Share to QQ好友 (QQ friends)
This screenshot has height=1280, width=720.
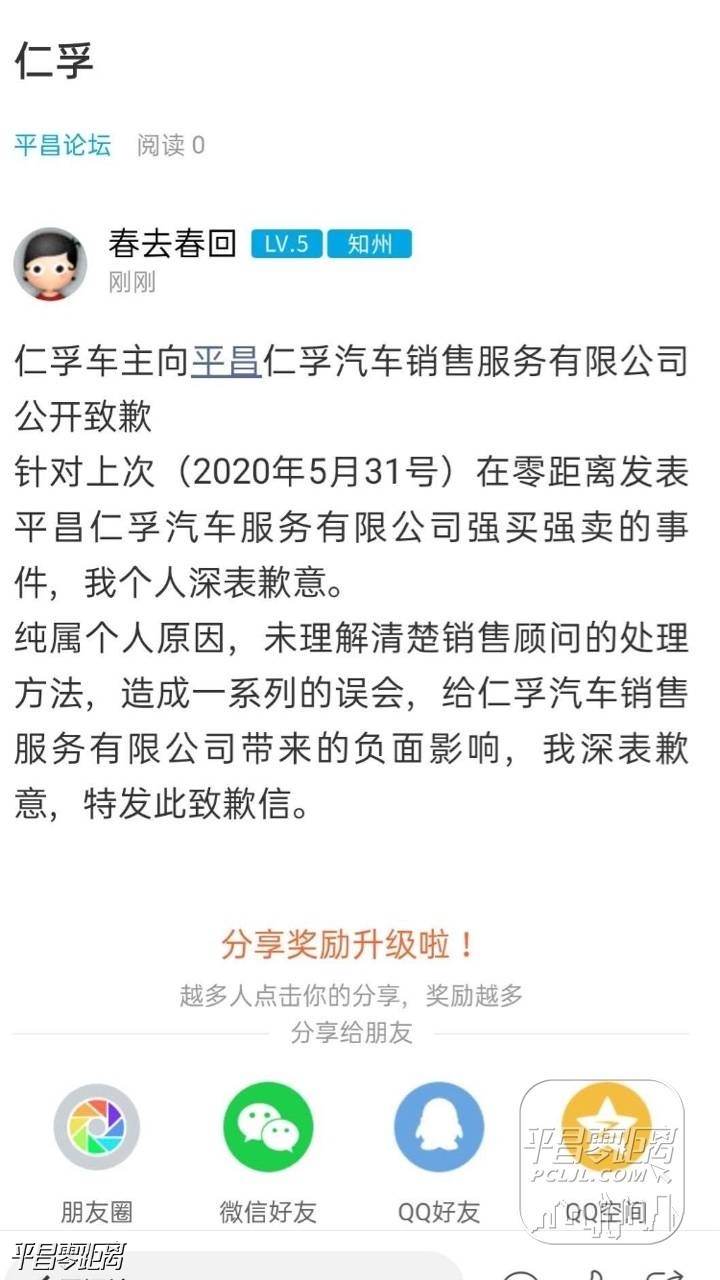tap(438, 1127)
